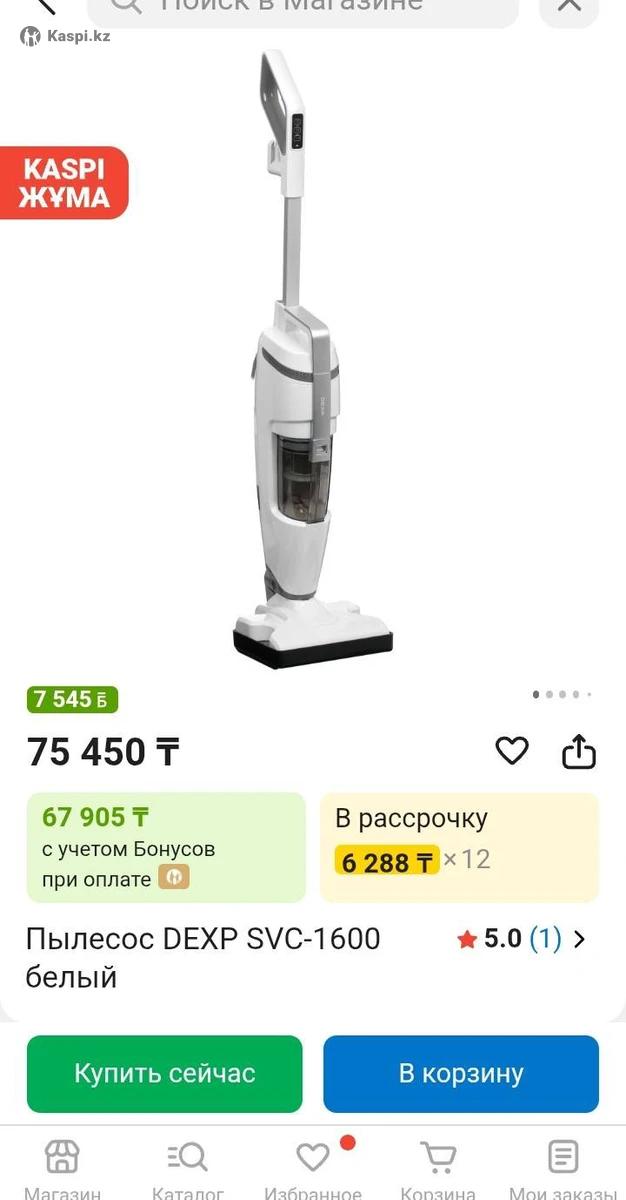This screenshot has width=626, height=1200.
Task: Add the vacuum cleaner to favorites
Action: pos(512,750)
